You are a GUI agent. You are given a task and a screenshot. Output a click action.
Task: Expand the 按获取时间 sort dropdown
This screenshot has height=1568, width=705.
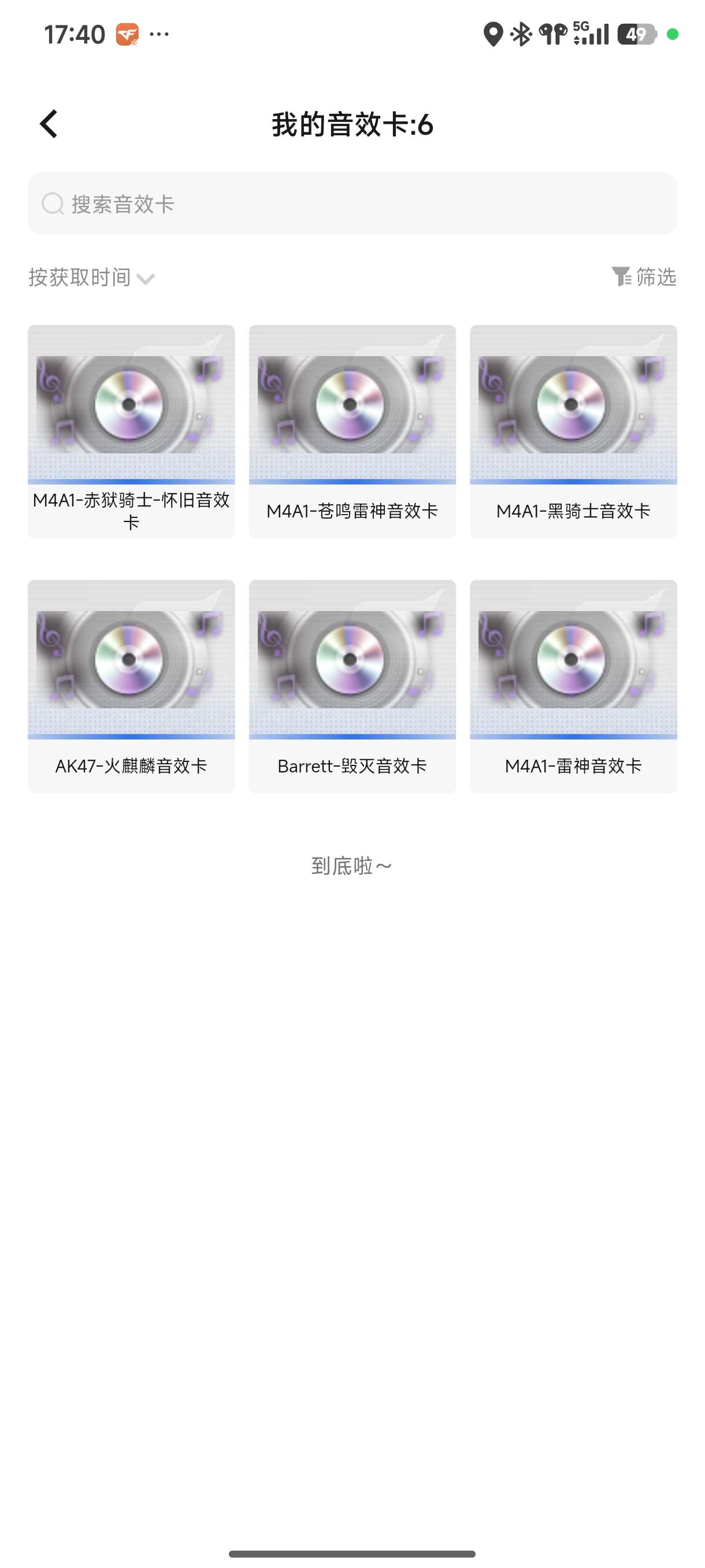tap(91, 278)
